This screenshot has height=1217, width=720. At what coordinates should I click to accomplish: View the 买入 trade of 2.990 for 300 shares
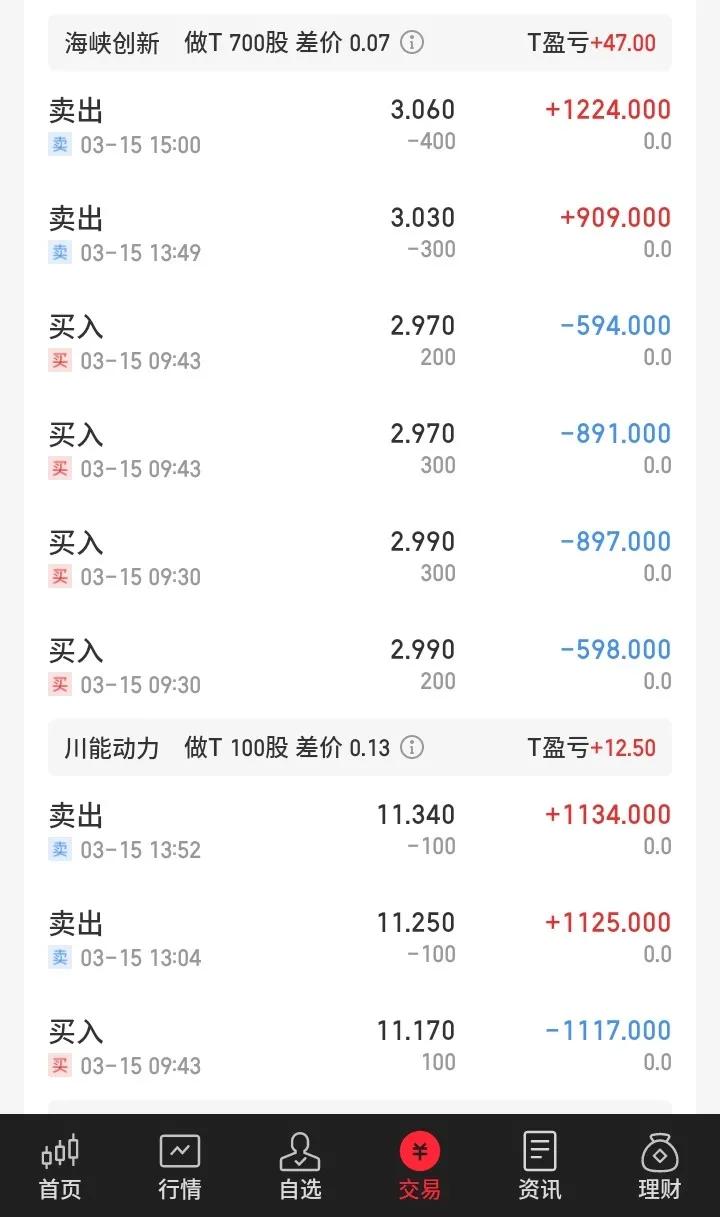click(360, 558)
